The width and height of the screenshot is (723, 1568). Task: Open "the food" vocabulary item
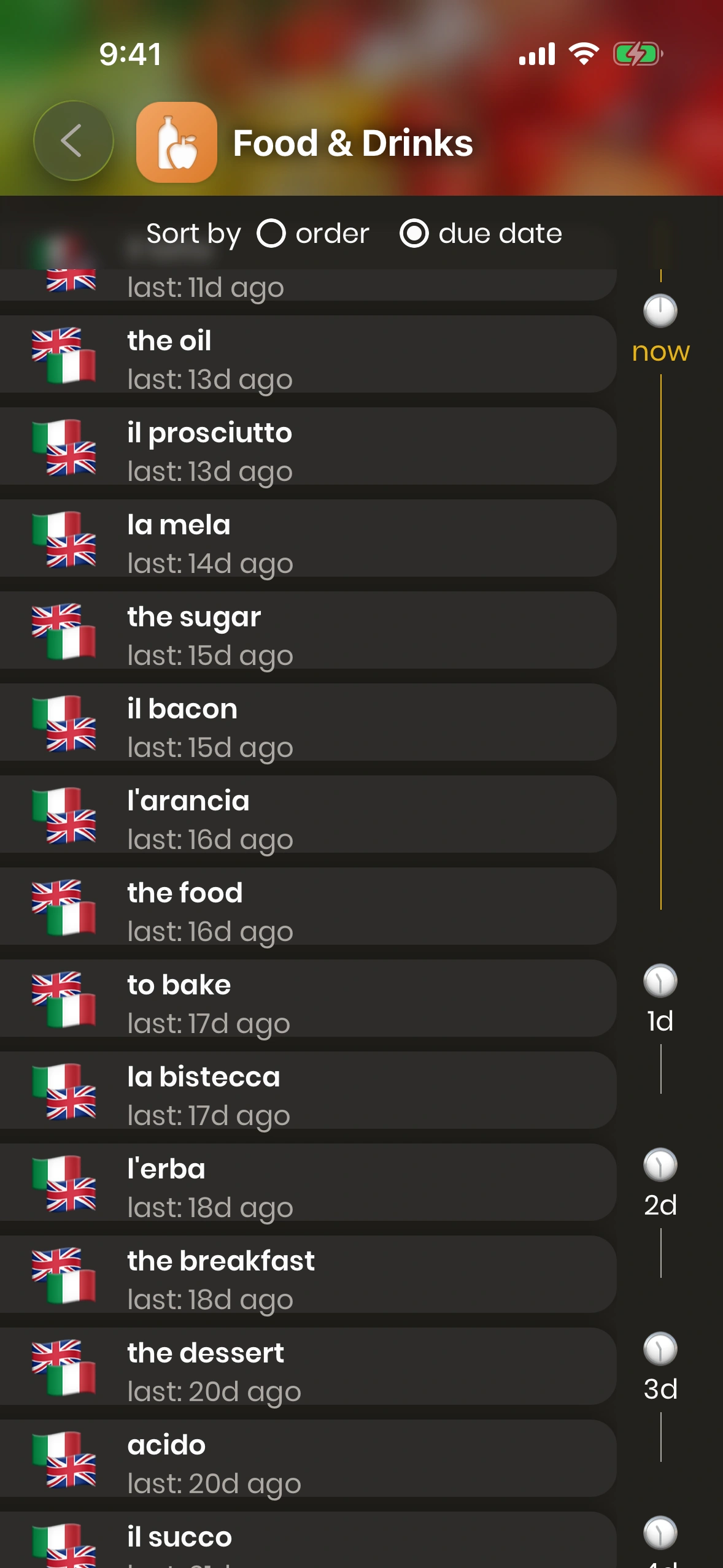[307, 907]
